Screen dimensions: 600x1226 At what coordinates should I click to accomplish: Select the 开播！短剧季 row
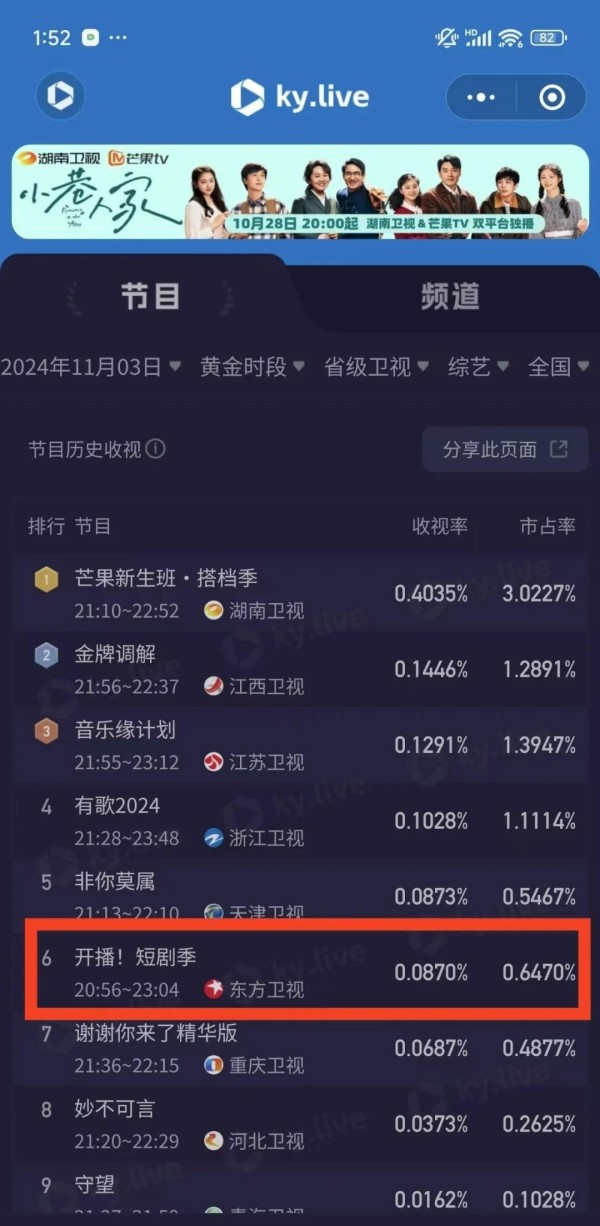coord(300,972)
